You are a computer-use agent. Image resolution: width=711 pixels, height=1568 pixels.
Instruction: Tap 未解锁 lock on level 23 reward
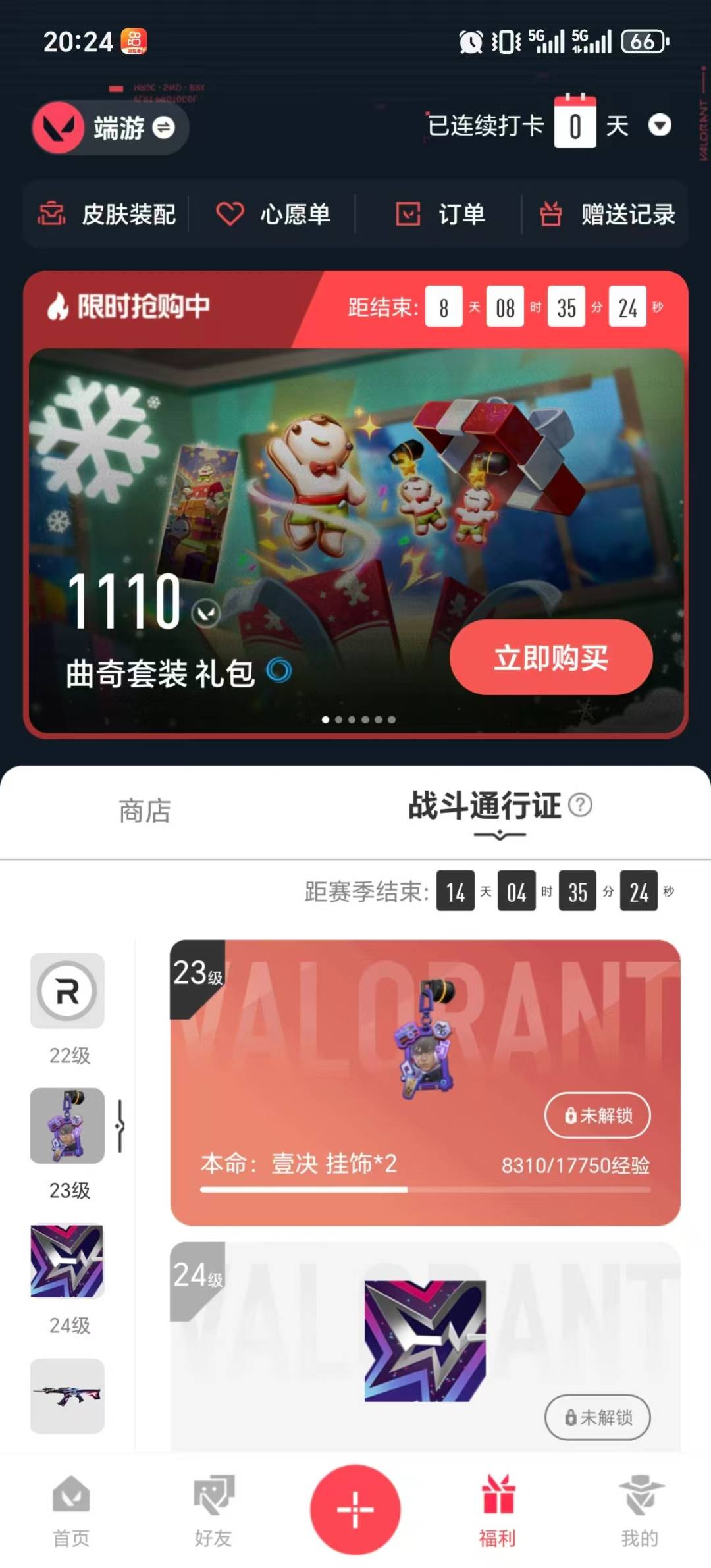[596, 1115]
